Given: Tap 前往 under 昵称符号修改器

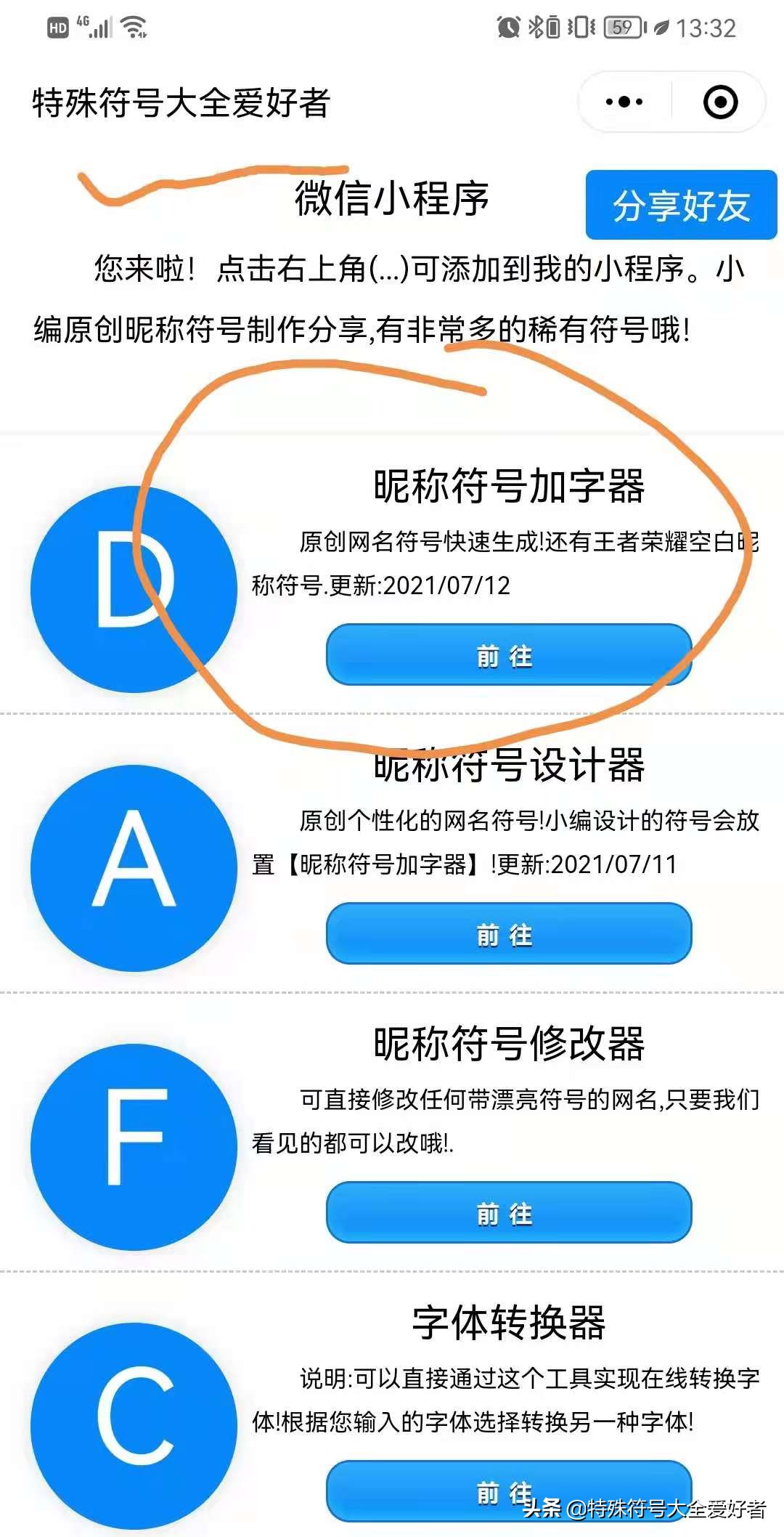Looking at the screenshot, I should click(x=508, y=1212).
